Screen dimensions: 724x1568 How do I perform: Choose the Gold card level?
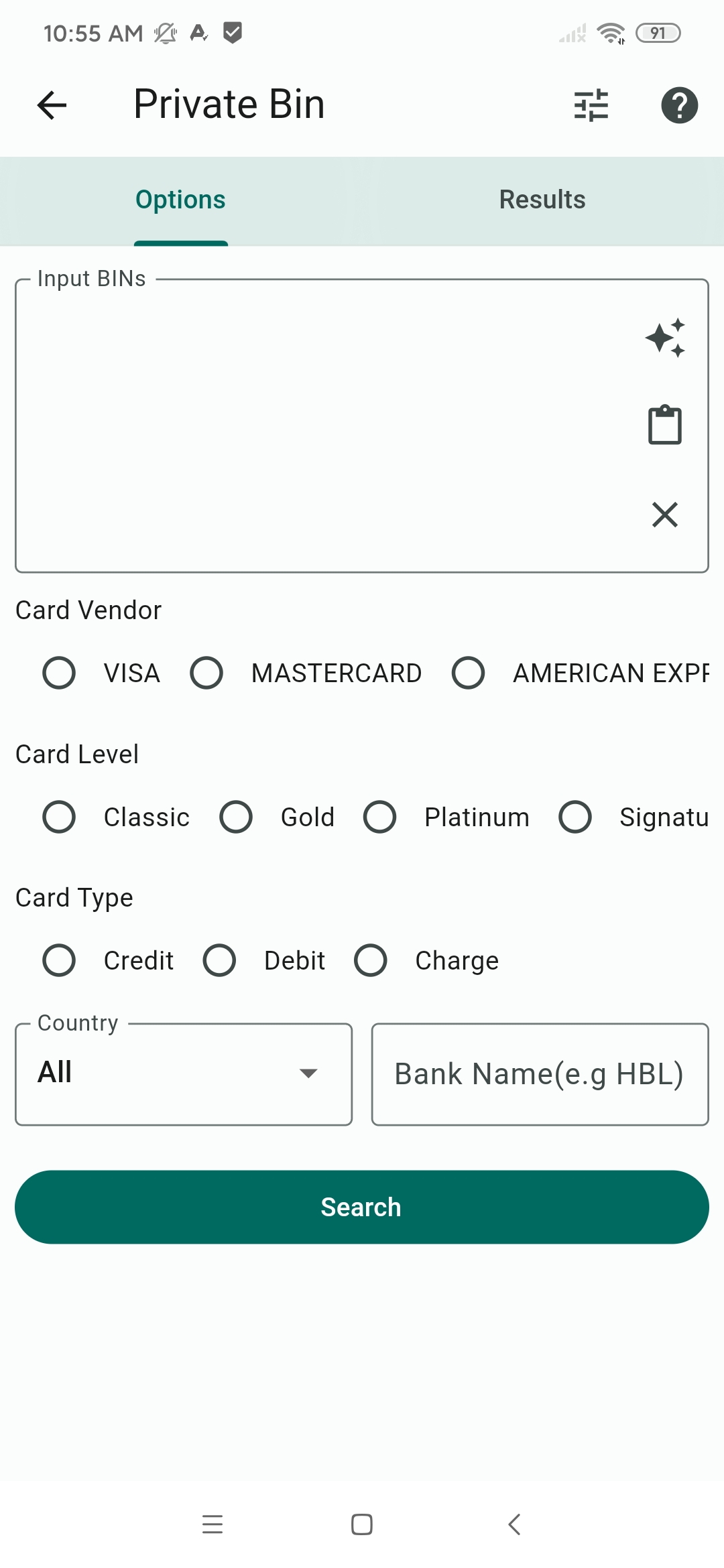tap(236, 817)
